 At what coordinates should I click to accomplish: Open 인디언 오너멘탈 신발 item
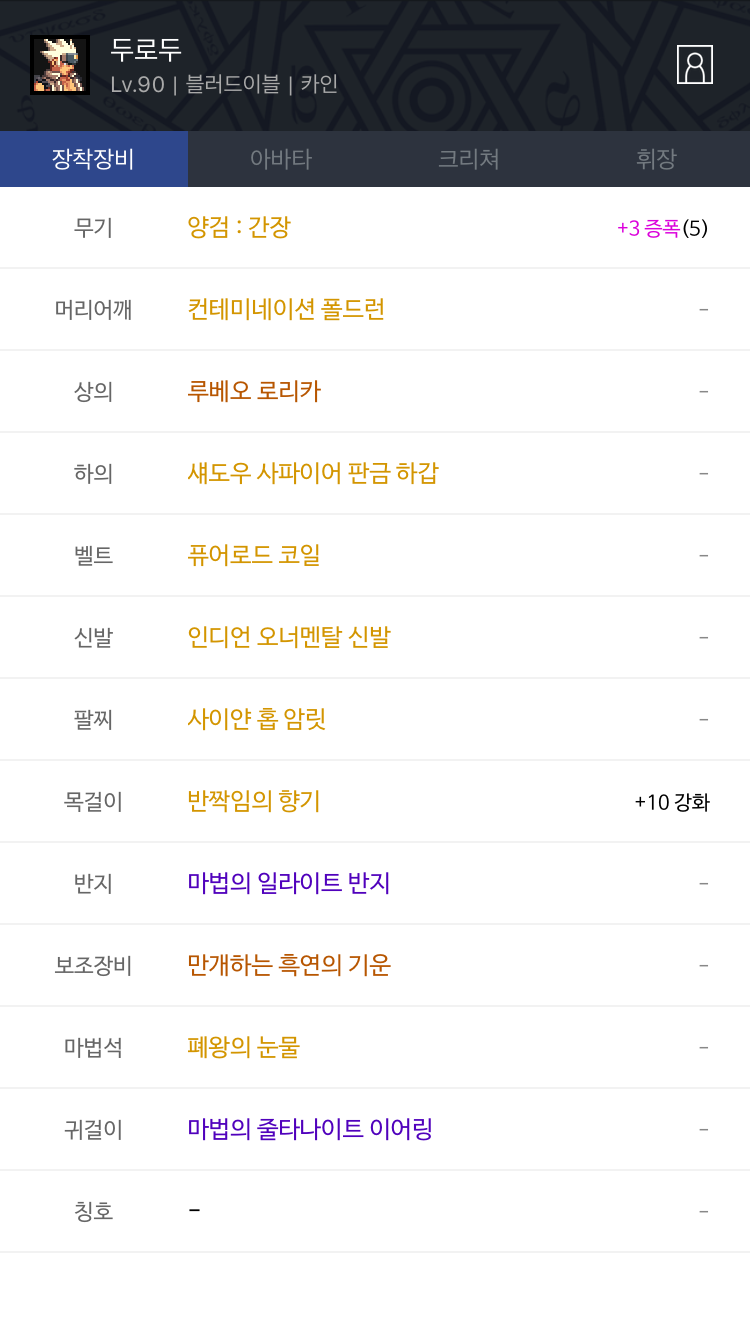pyautogui.click(x=289, y=637)
